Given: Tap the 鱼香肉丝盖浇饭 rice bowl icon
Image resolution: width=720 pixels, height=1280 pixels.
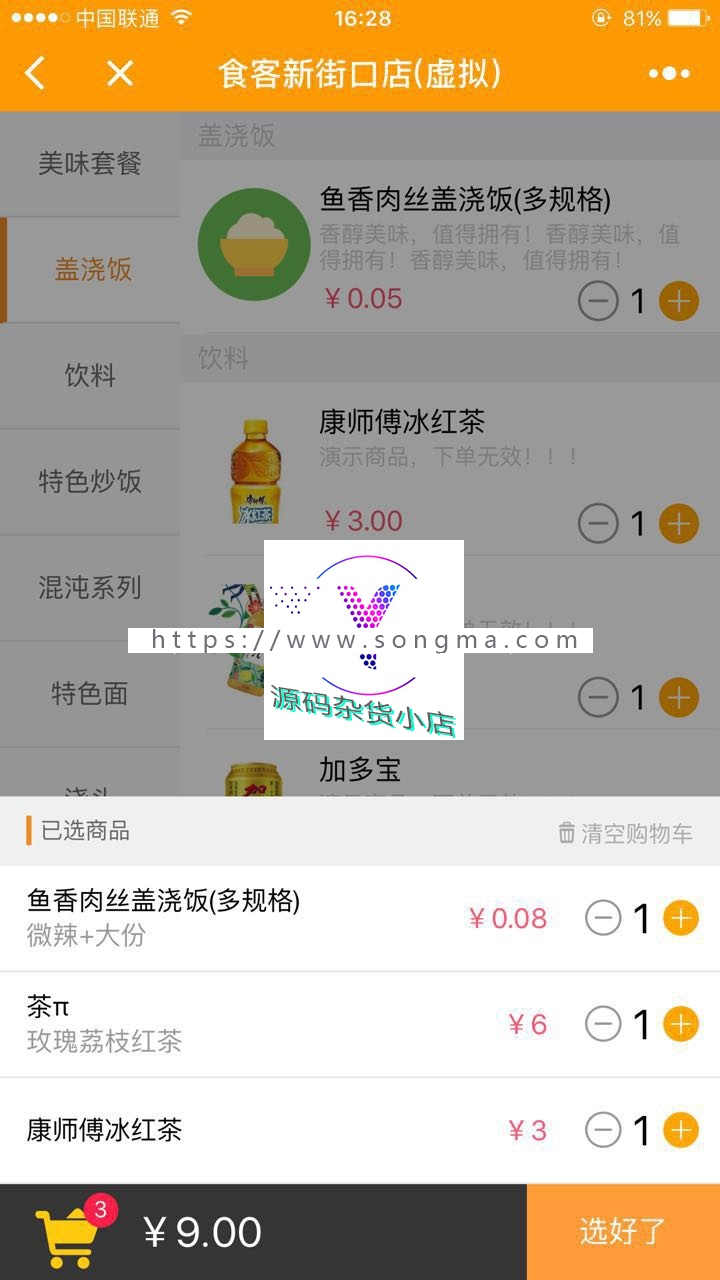Looking at the screenshot, I should [x=253, y=243].
